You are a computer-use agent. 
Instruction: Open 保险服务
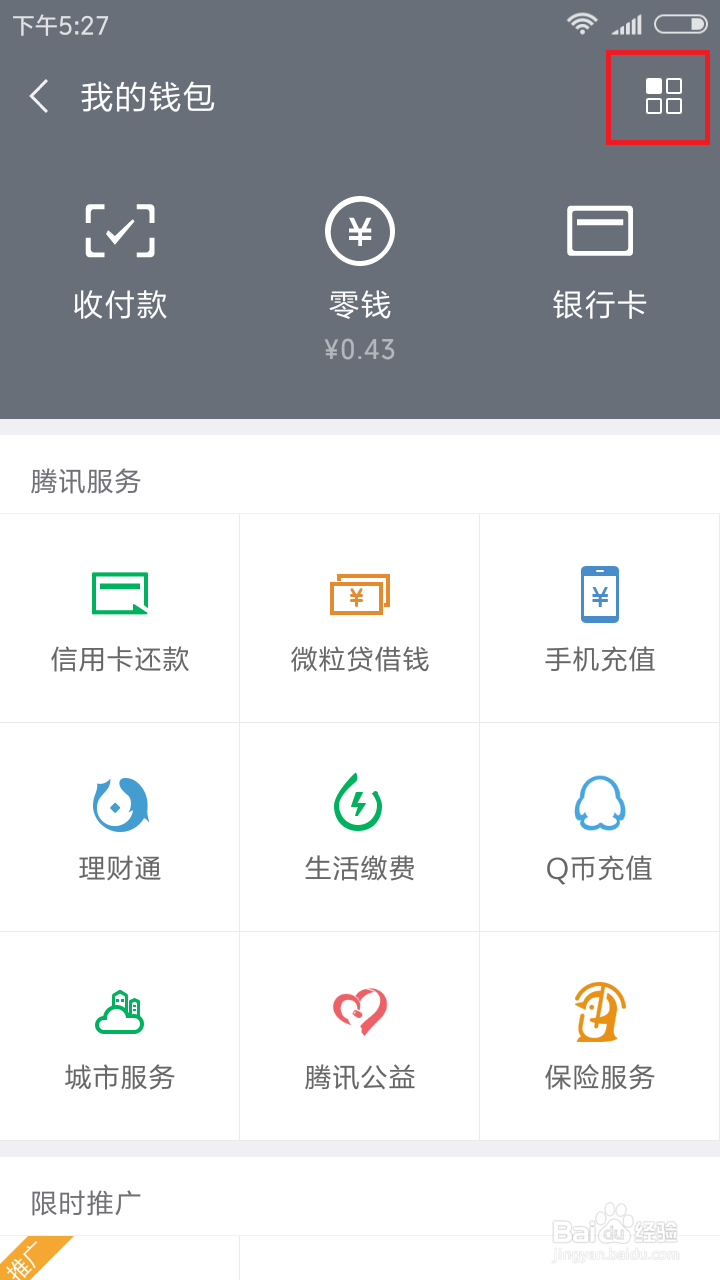point(600,1036)
